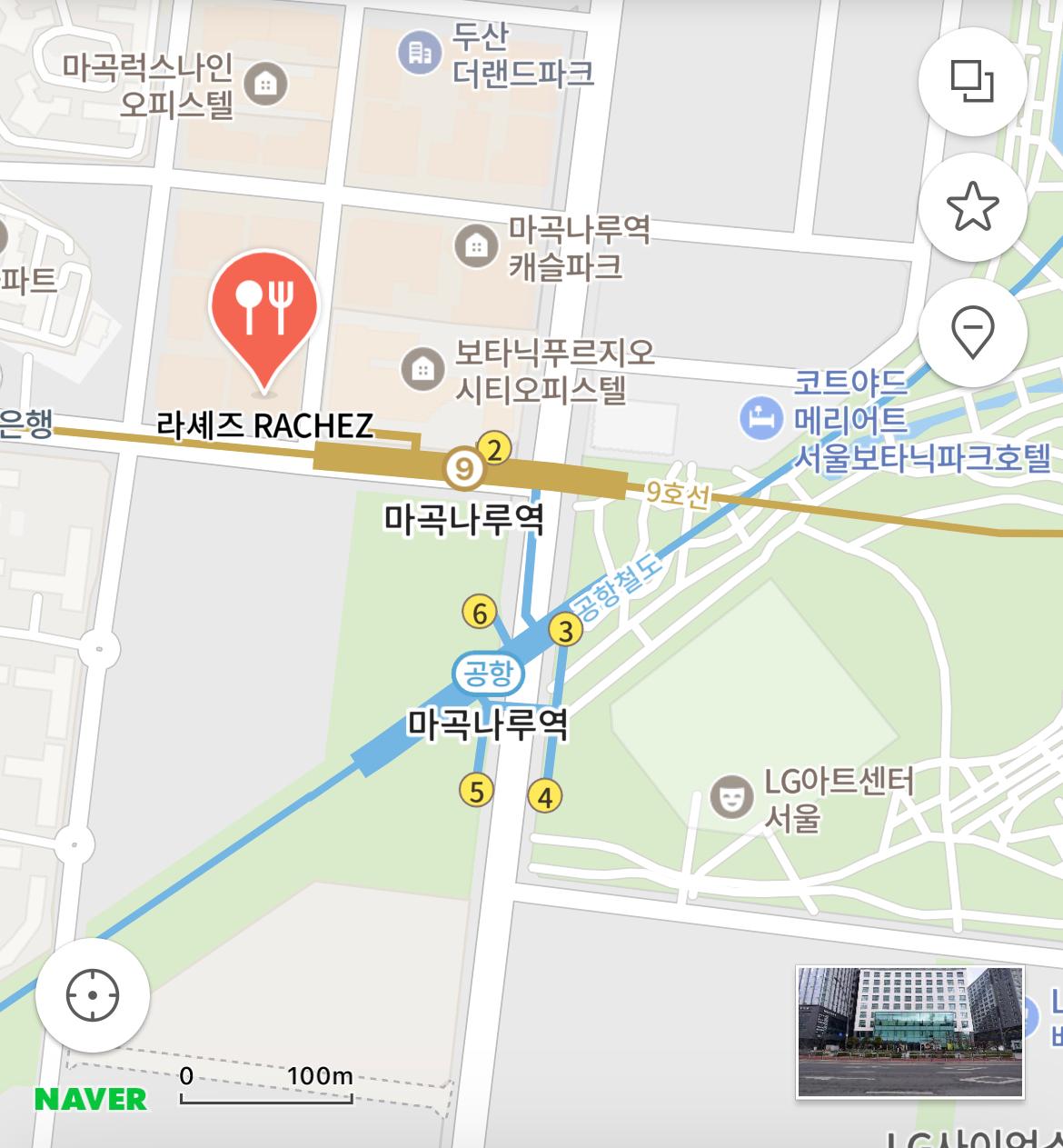The image size is (1063, 1148).
Task: Select 마곡럭스나인 오피스텔 marker
Action: pyautogui.click(x=265, y=85)
